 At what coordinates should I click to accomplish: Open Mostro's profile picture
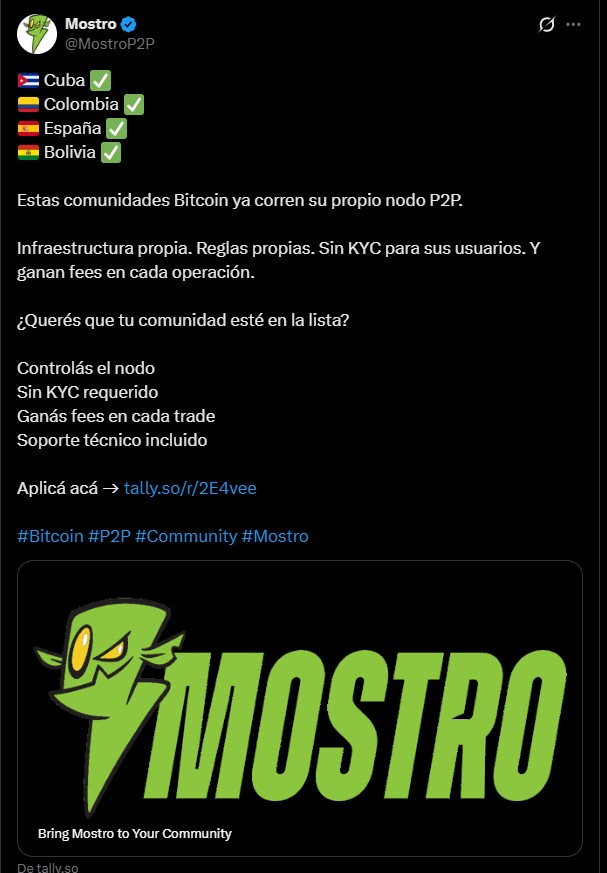[35, 34]
